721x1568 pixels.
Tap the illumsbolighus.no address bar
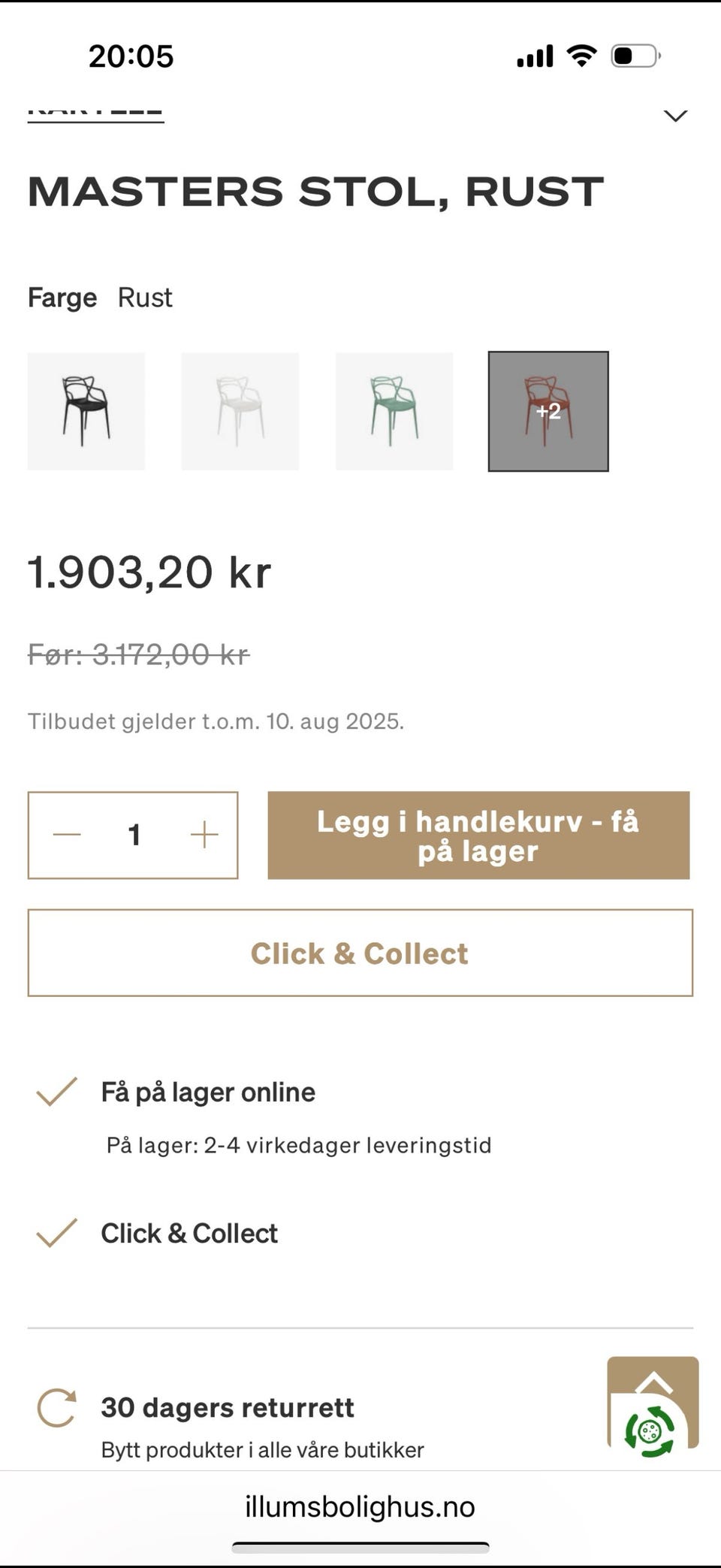coord(360,1506)
